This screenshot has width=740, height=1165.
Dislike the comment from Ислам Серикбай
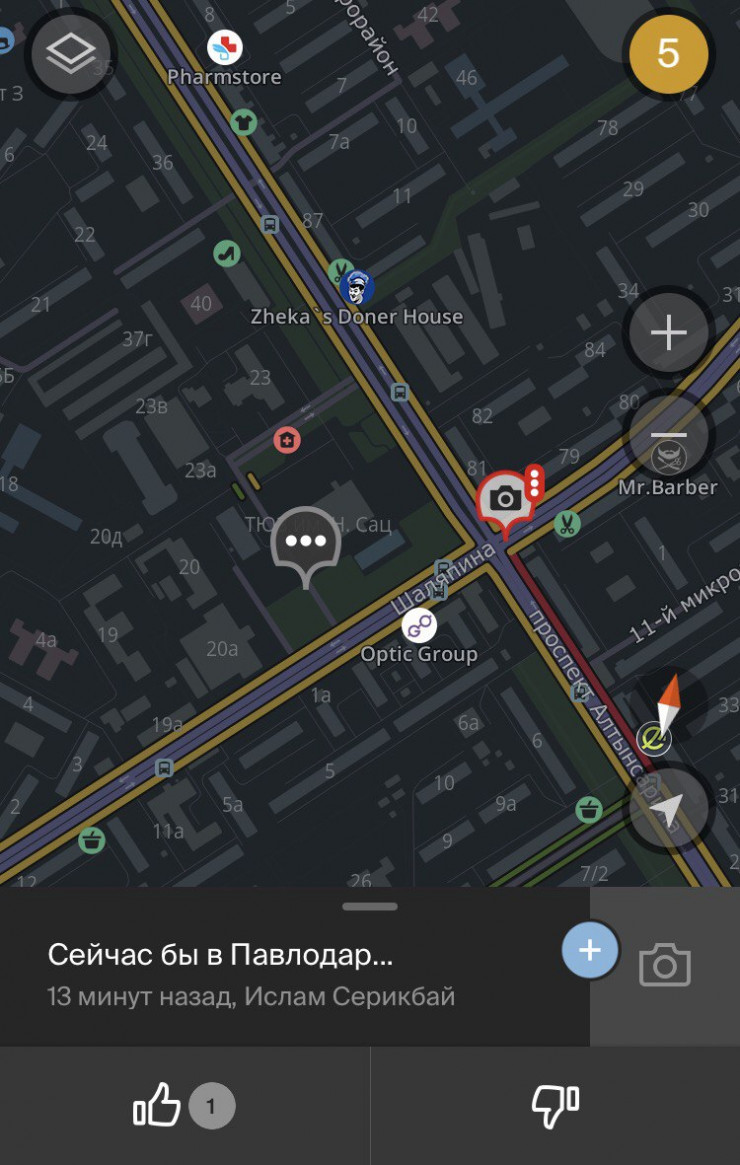(555, 1106)
